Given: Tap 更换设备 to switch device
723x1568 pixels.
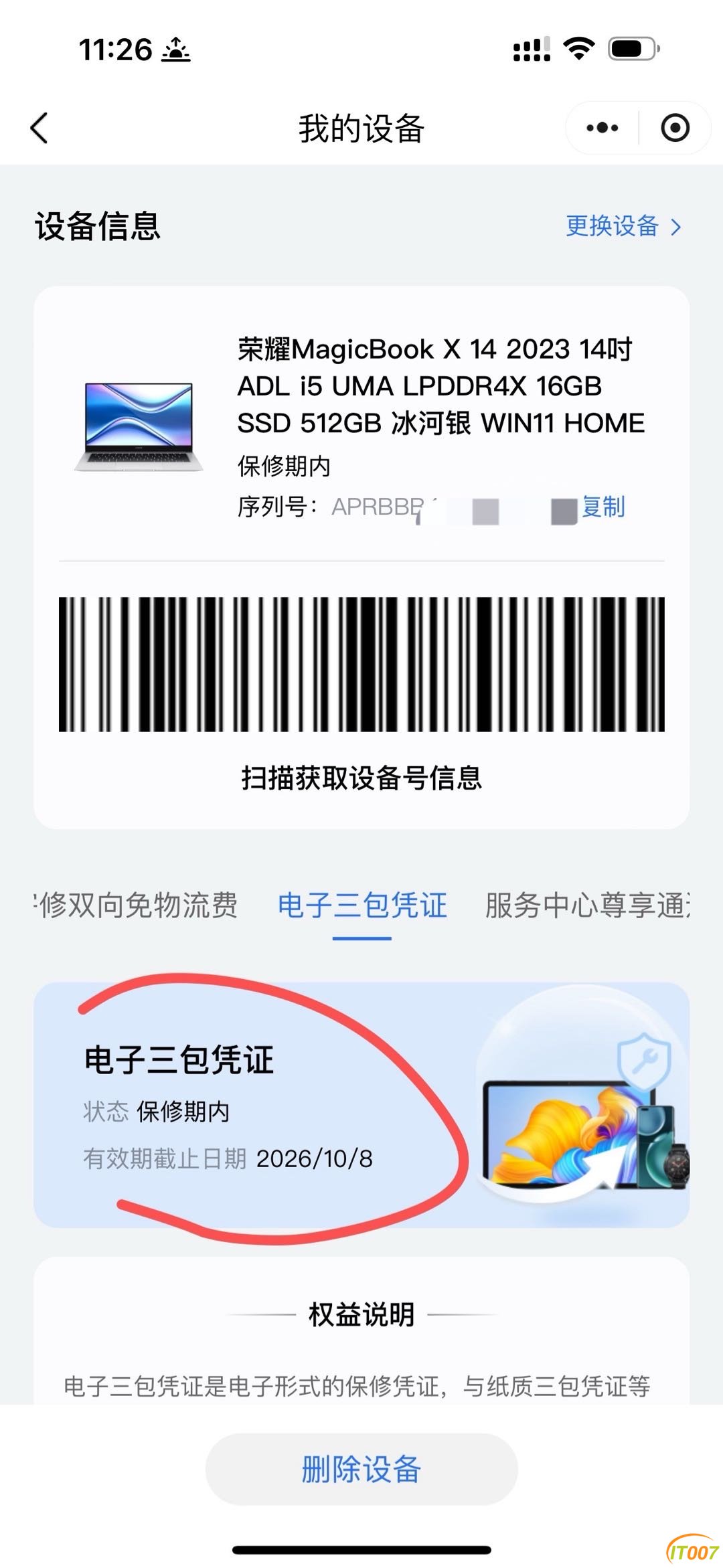Looking at the screenshot, I should 623,226.
